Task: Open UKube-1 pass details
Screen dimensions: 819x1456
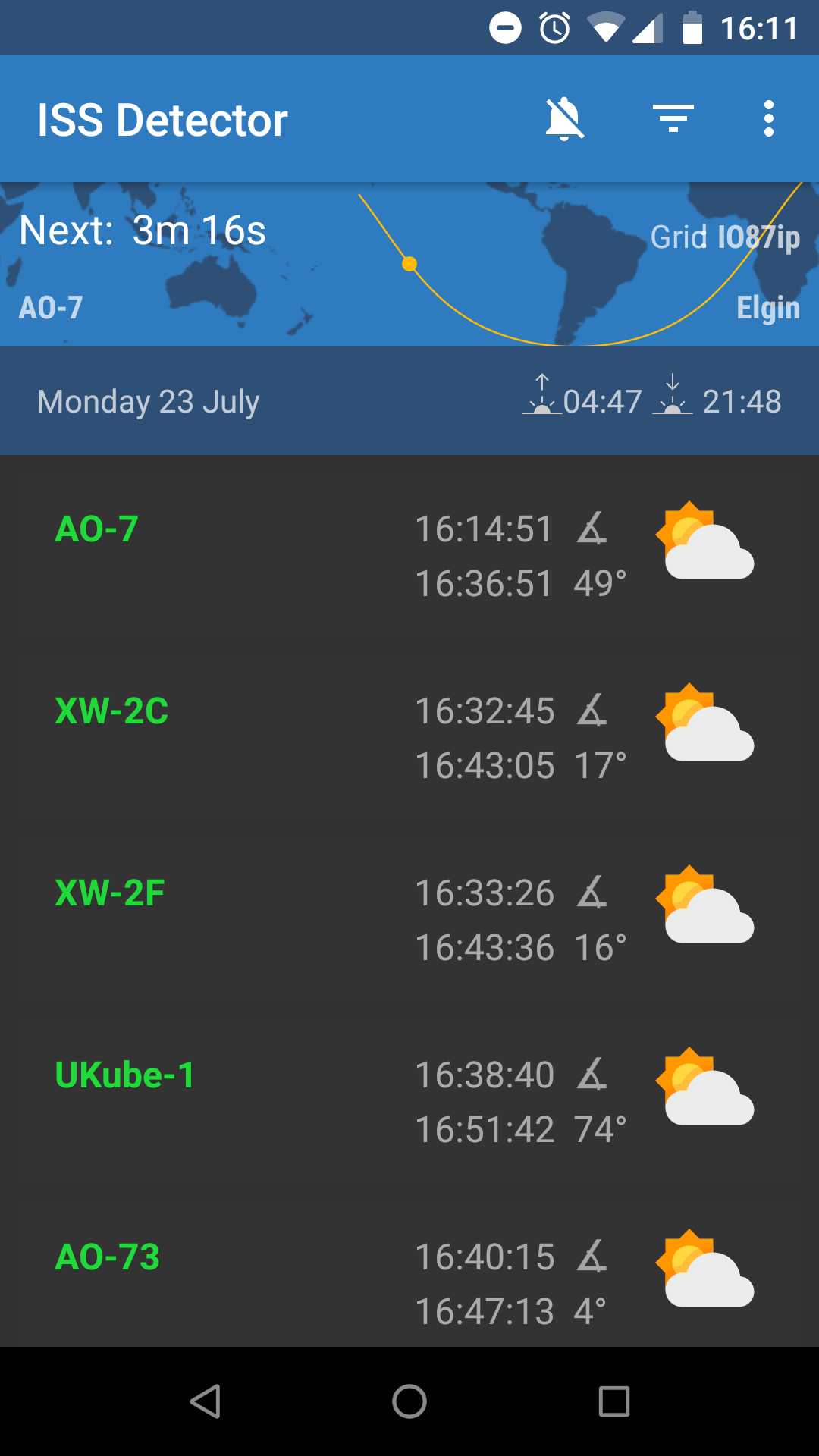Action: click(409, 1102)
